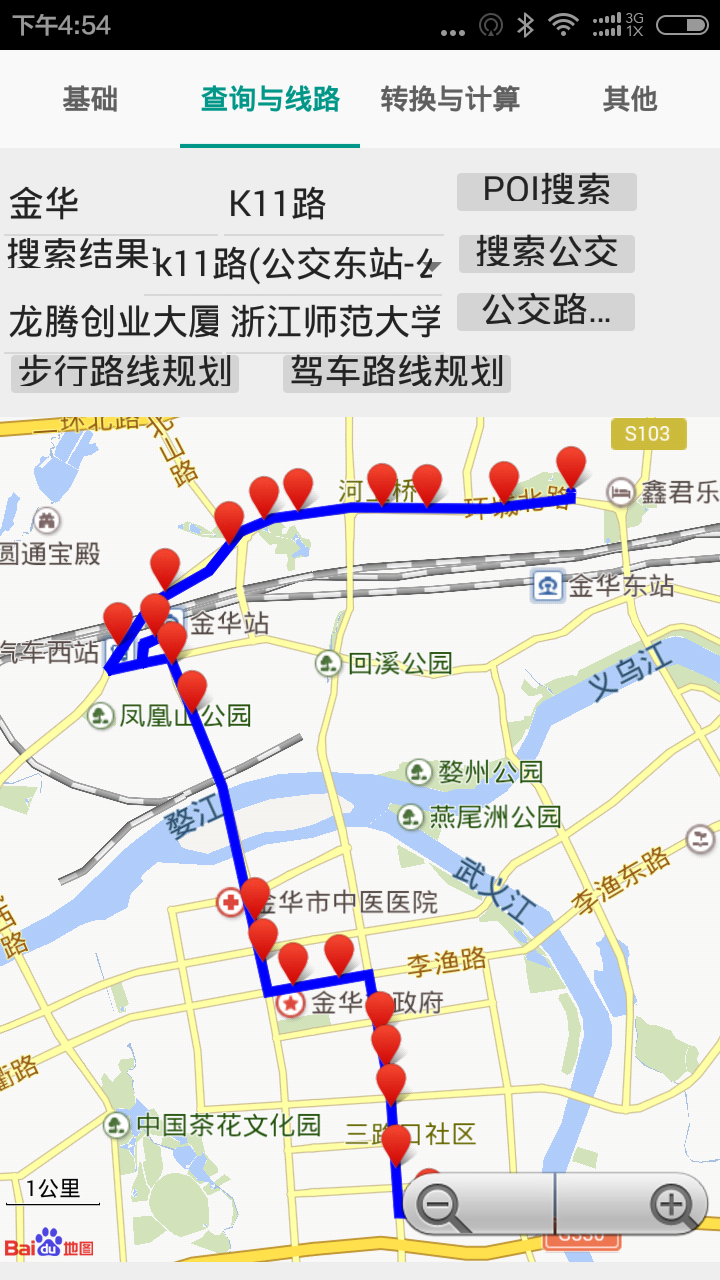This screenshot has height=1280, width=720.
Task: Tap the 金华 city input field
Action: [x=110, y=204]
